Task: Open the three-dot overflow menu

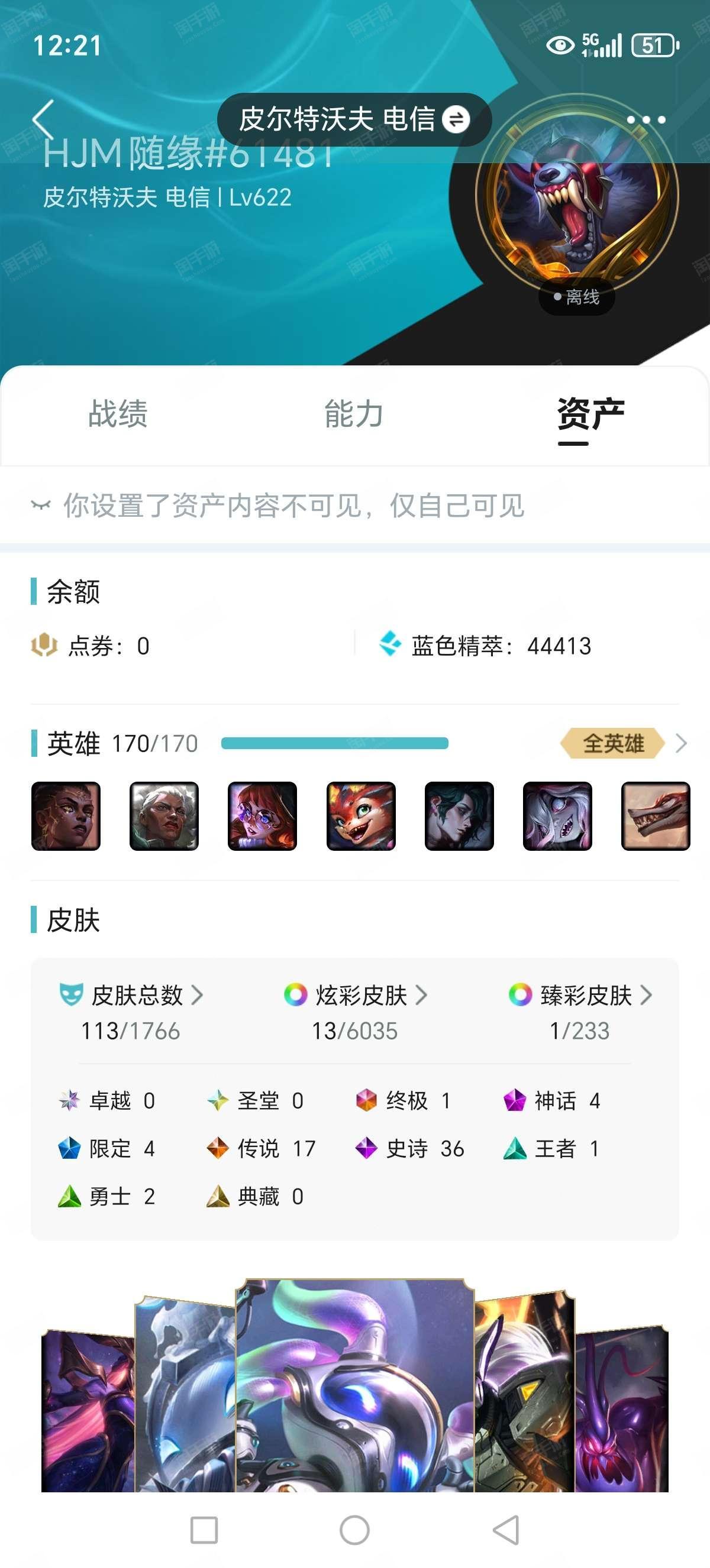Action: 646,120
